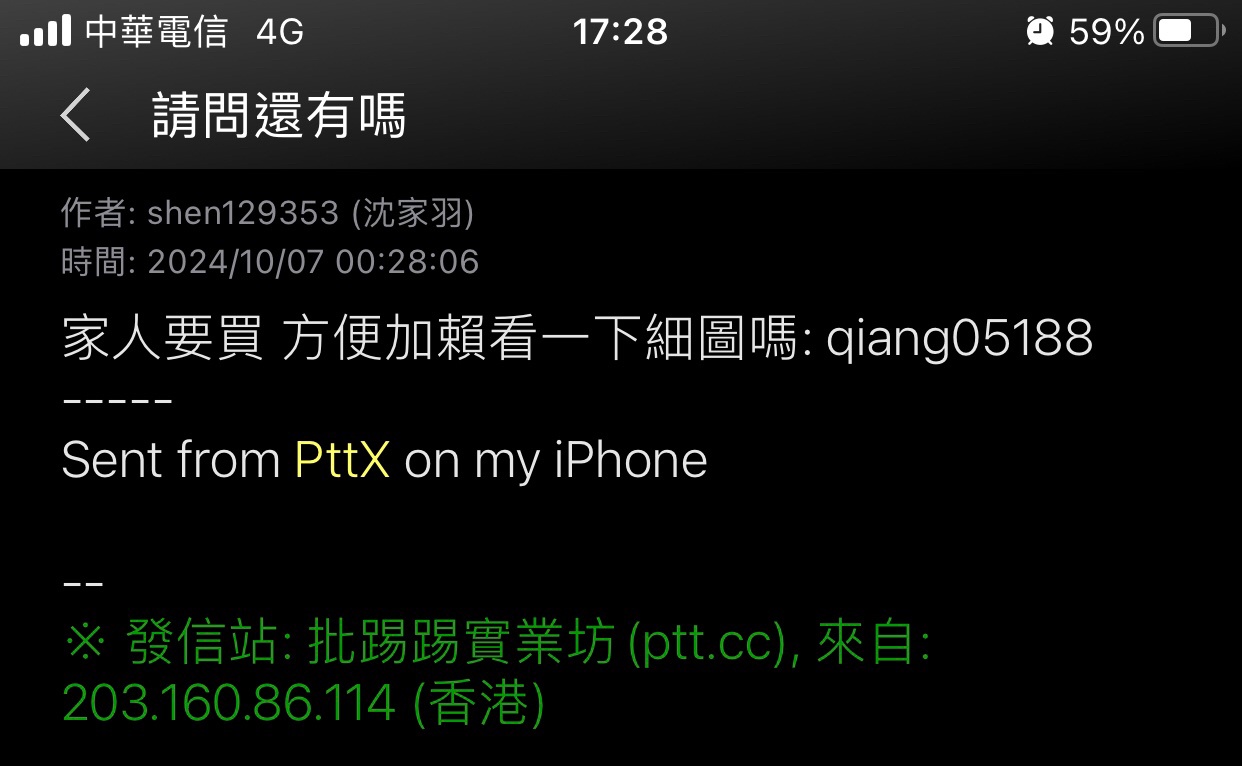Image resolution: width=1242 pixels, height=766 pixels.
Task: Go back using the header arrow
Action: coord(76,115)
